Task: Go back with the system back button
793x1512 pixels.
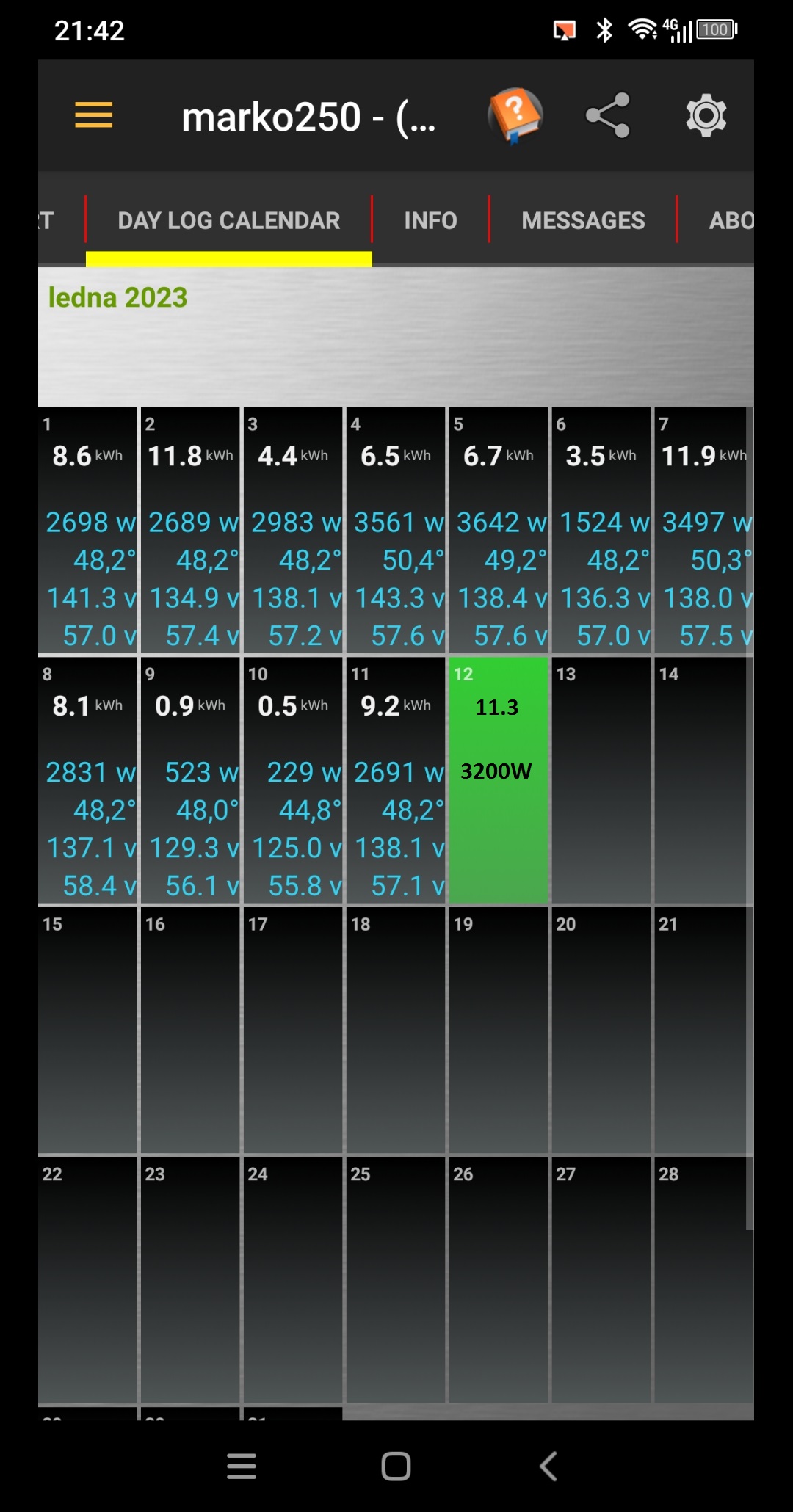Action: pos(548,1466)
